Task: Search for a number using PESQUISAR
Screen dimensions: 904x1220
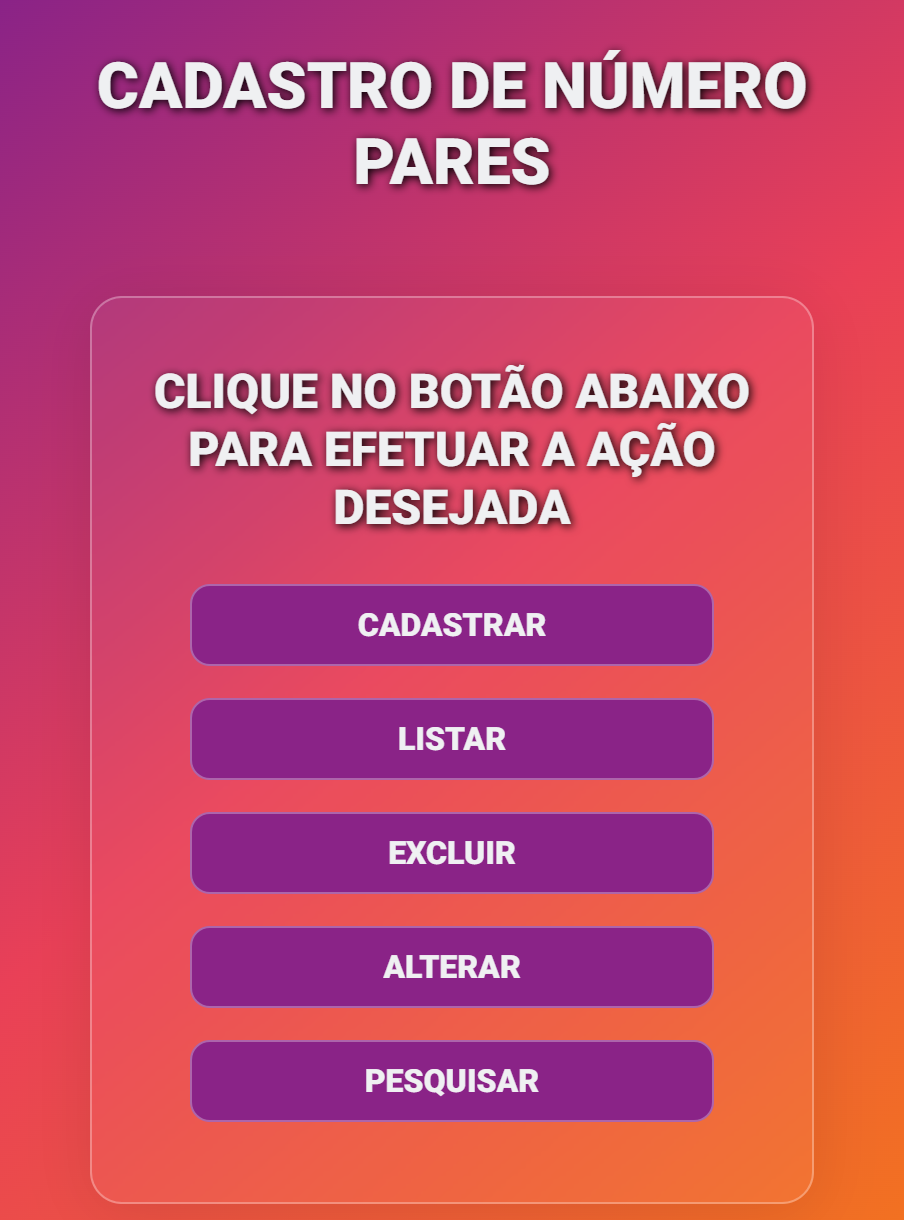Action: tap(451, 1081)
